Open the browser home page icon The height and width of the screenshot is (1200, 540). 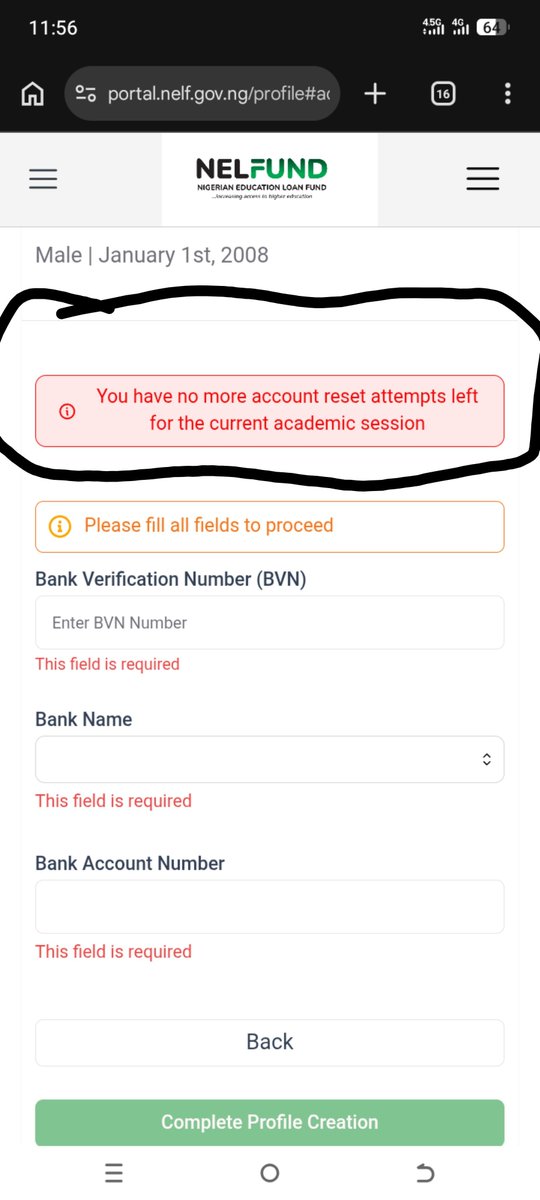[x=33, y=94]
